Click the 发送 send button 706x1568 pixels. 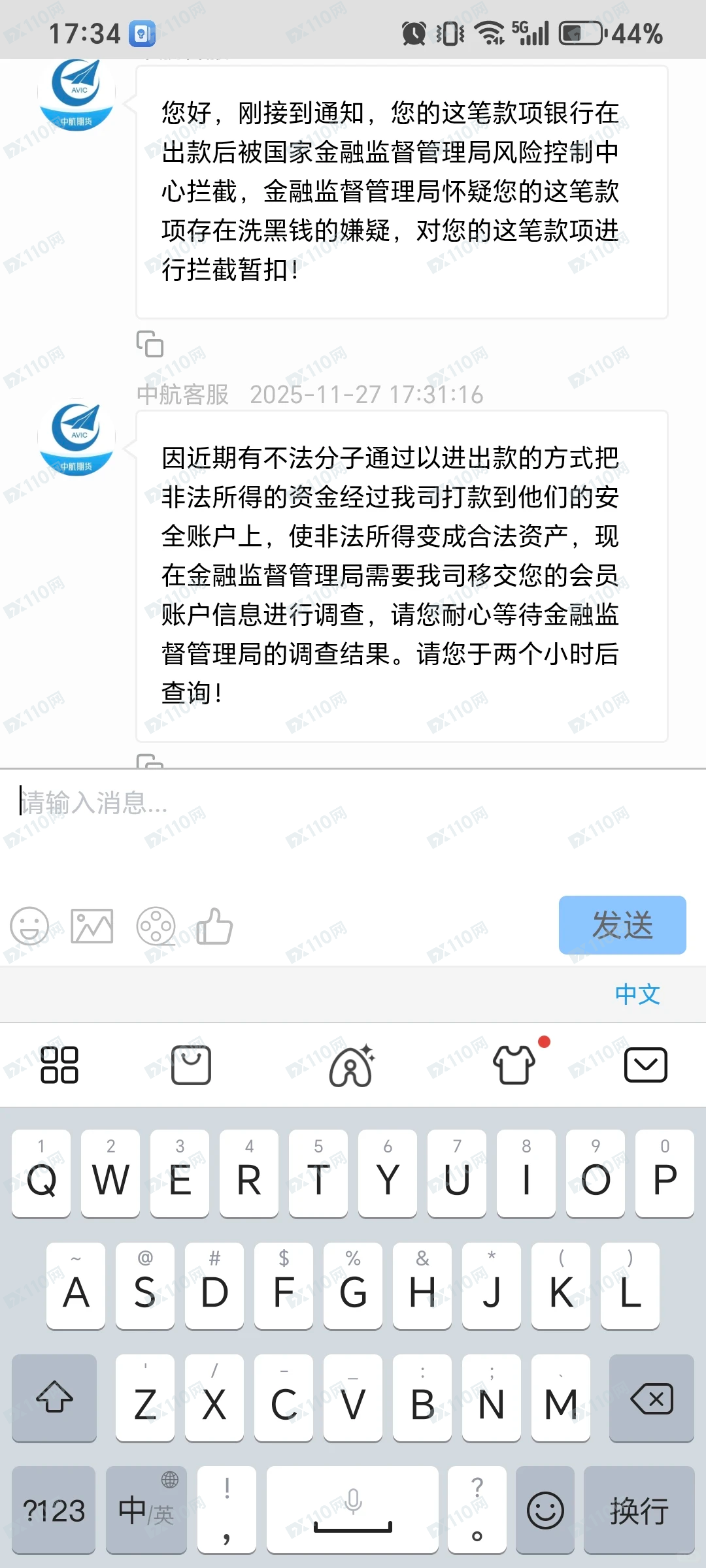(621, 924)
